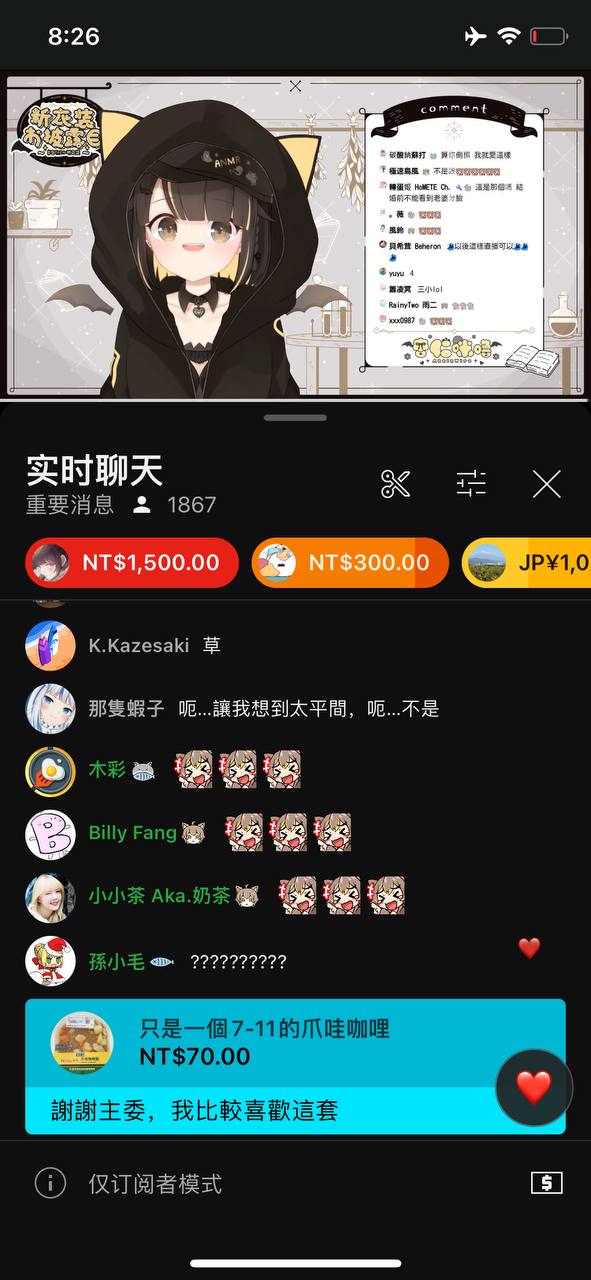
Task: Open 那隻蝦子's chat message
Action: point(295,709)
